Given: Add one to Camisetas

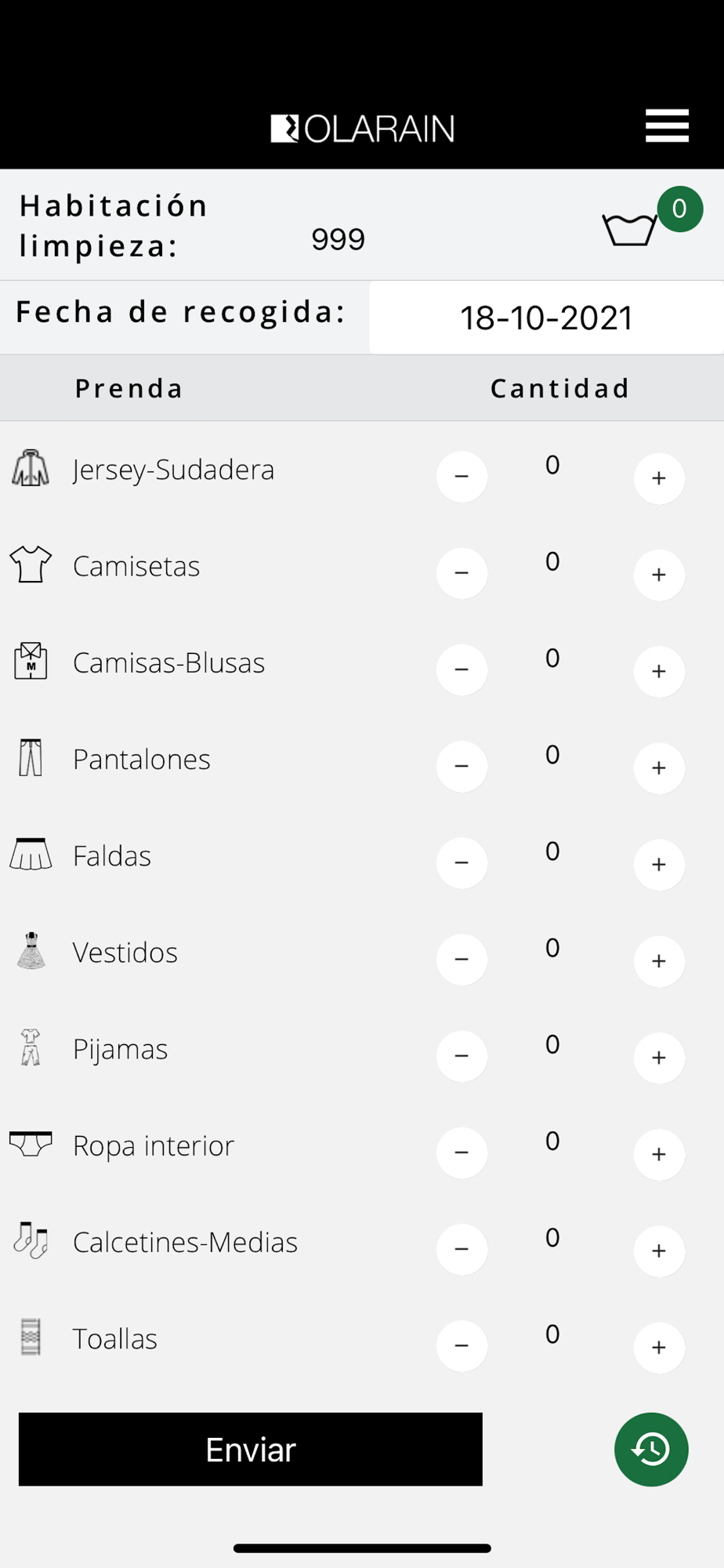Looking at the screenshot, I should (659, 575).
